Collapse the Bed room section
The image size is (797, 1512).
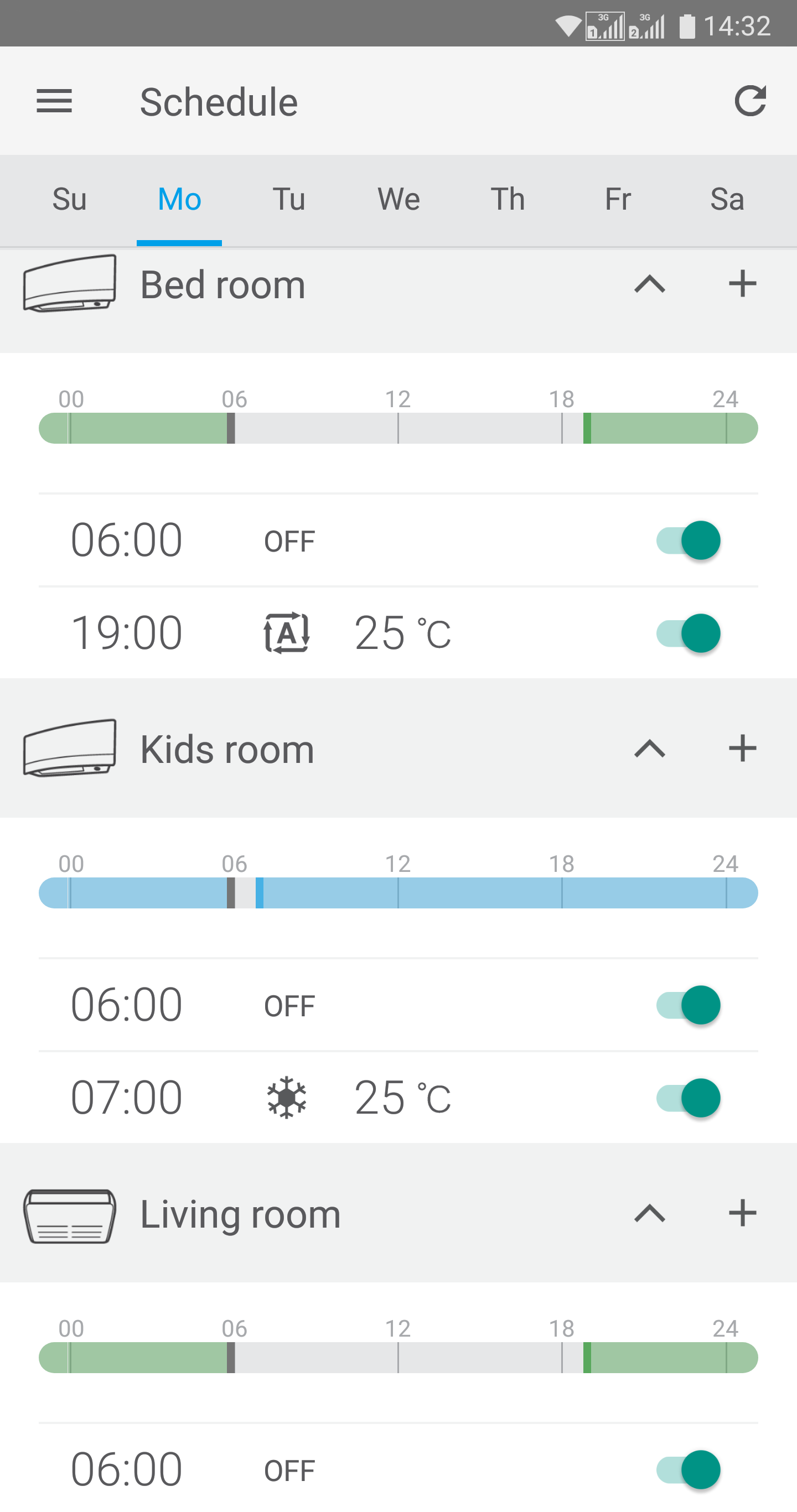[x=650, y=284]
